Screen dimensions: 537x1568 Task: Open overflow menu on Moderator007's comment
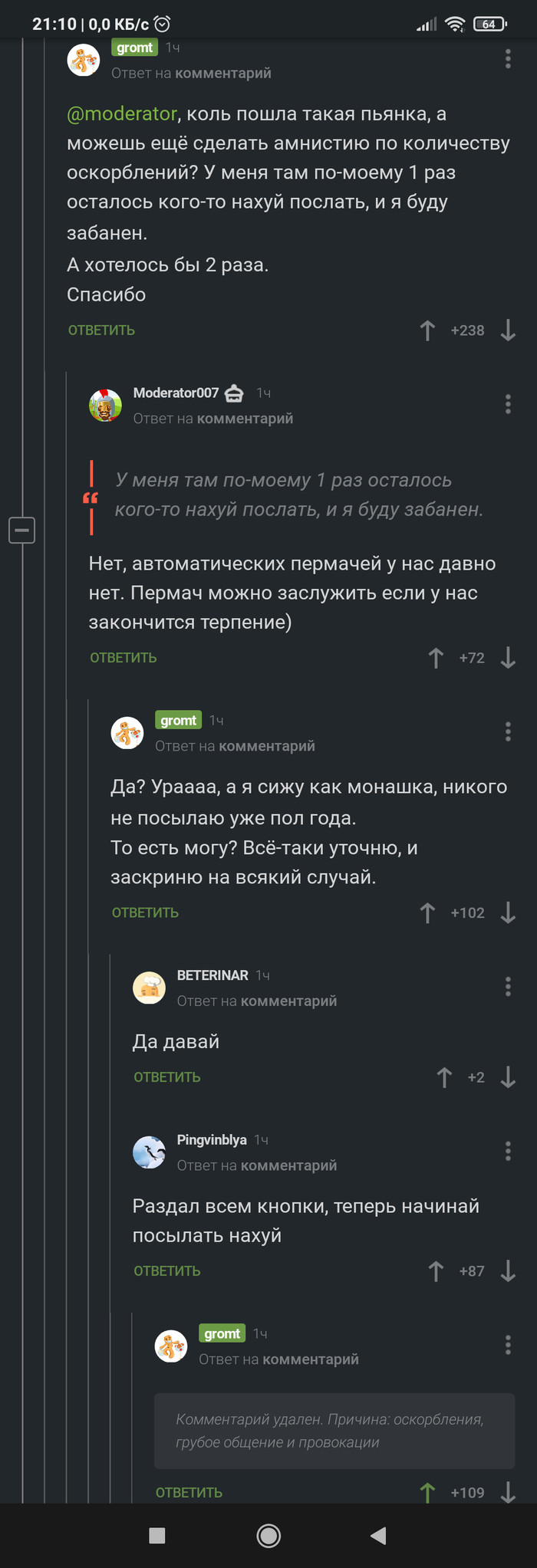508,404
